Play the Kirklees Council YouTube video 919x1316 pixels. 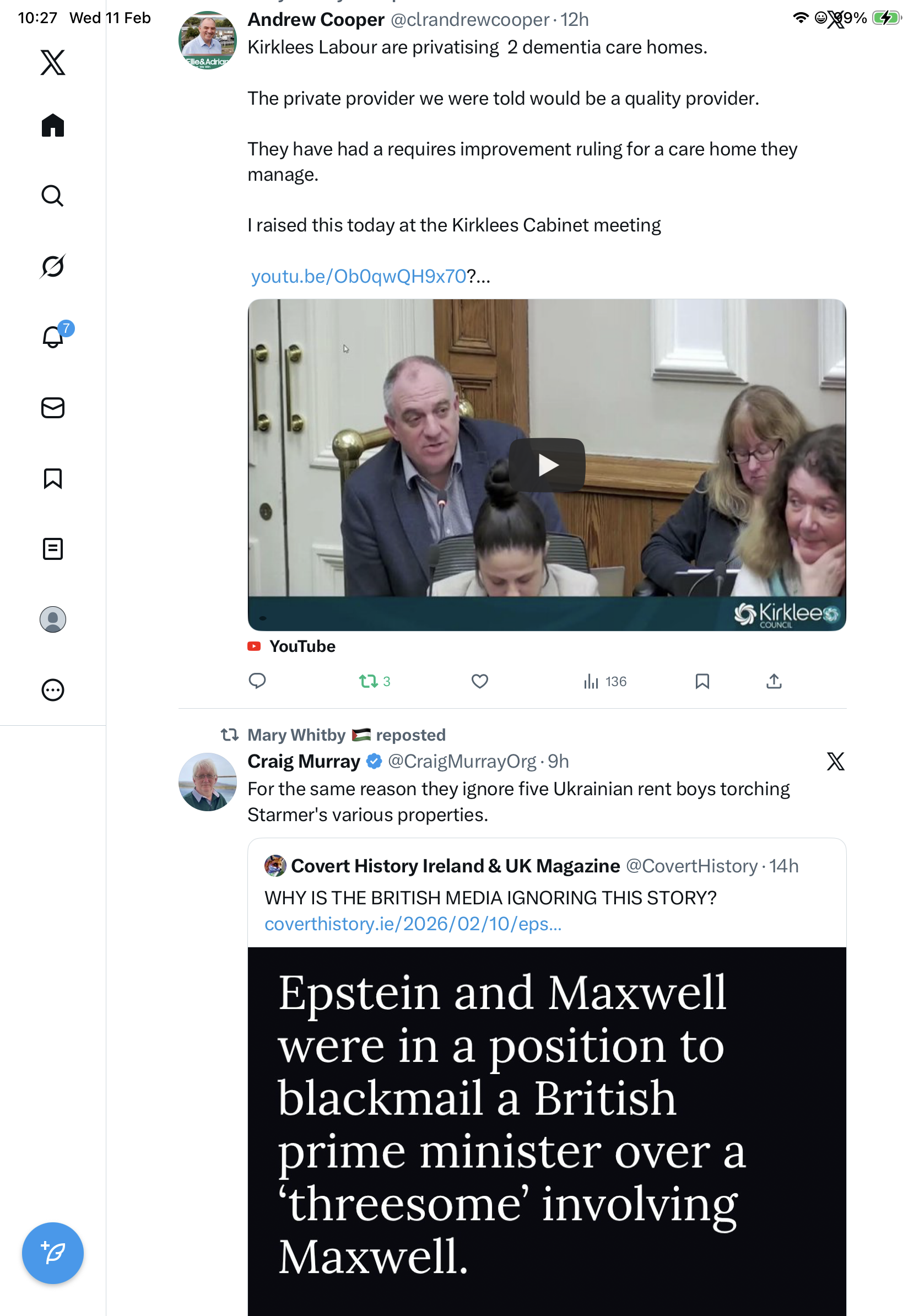point(547,465)
